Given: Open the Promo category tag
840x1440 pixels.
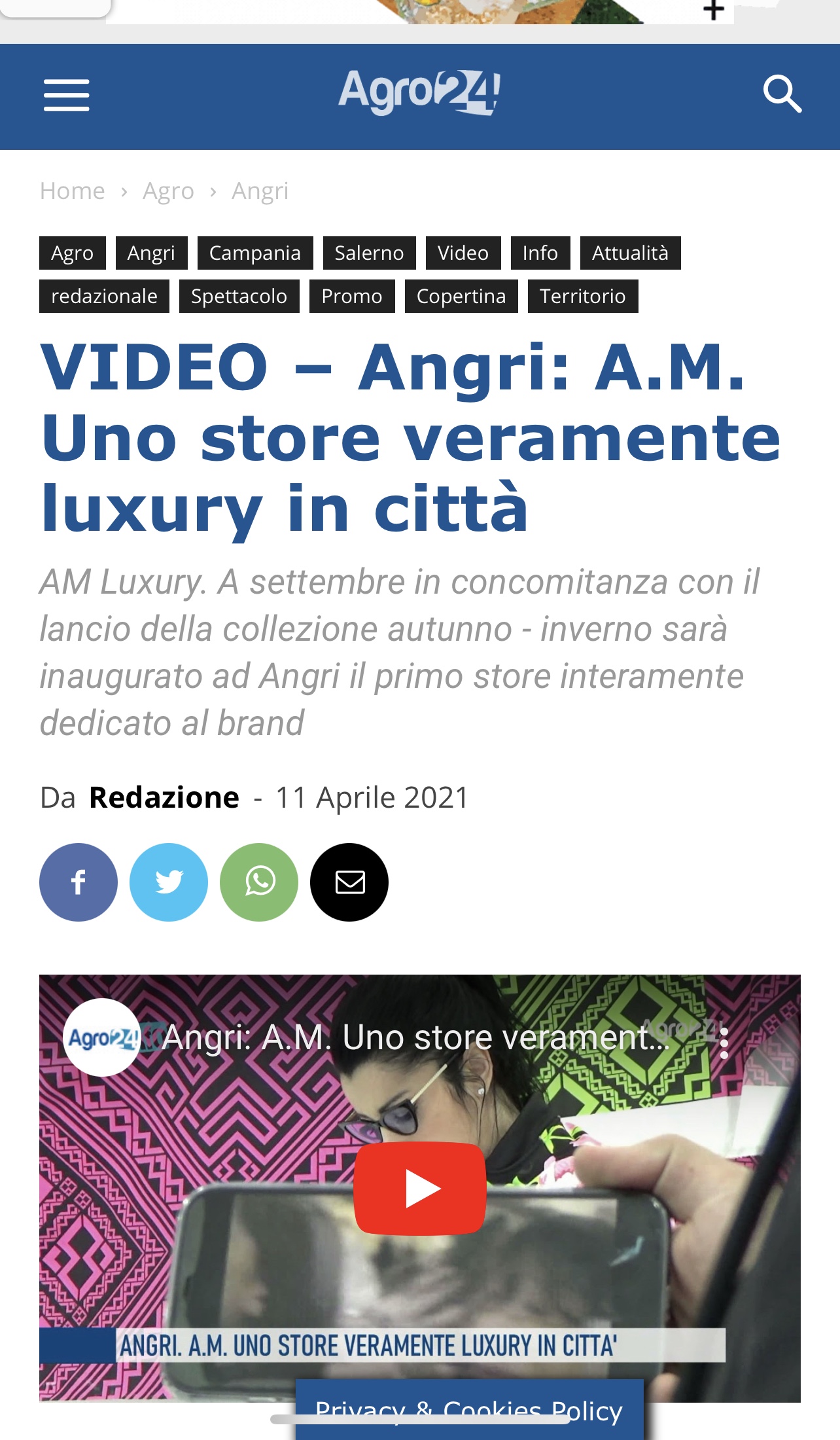Looking at the screenshot, I should pos(351,297).
